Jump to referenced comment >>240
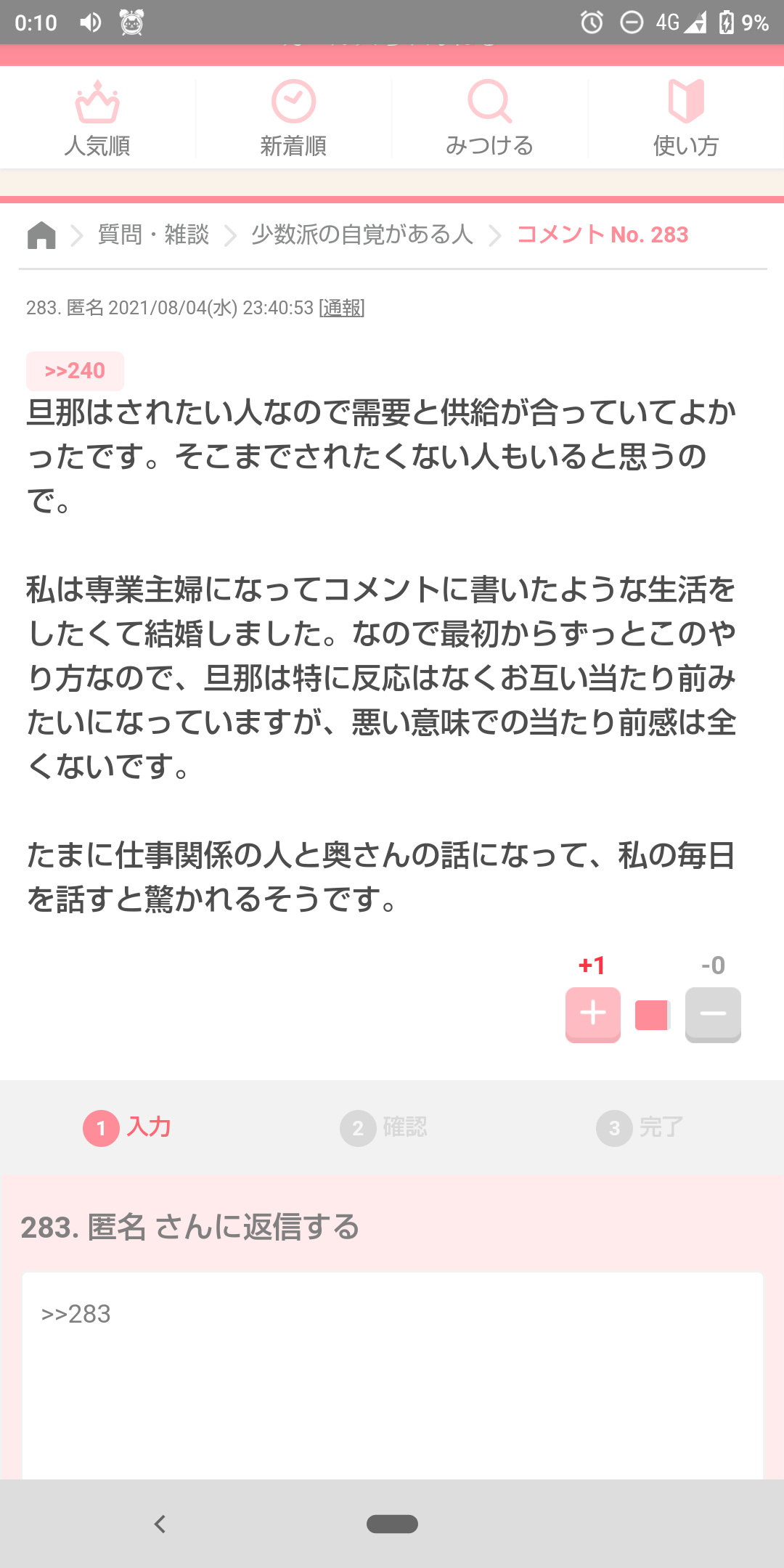Image resolution: width=784 pixels, height=1568 pixels. click(75, 371)
